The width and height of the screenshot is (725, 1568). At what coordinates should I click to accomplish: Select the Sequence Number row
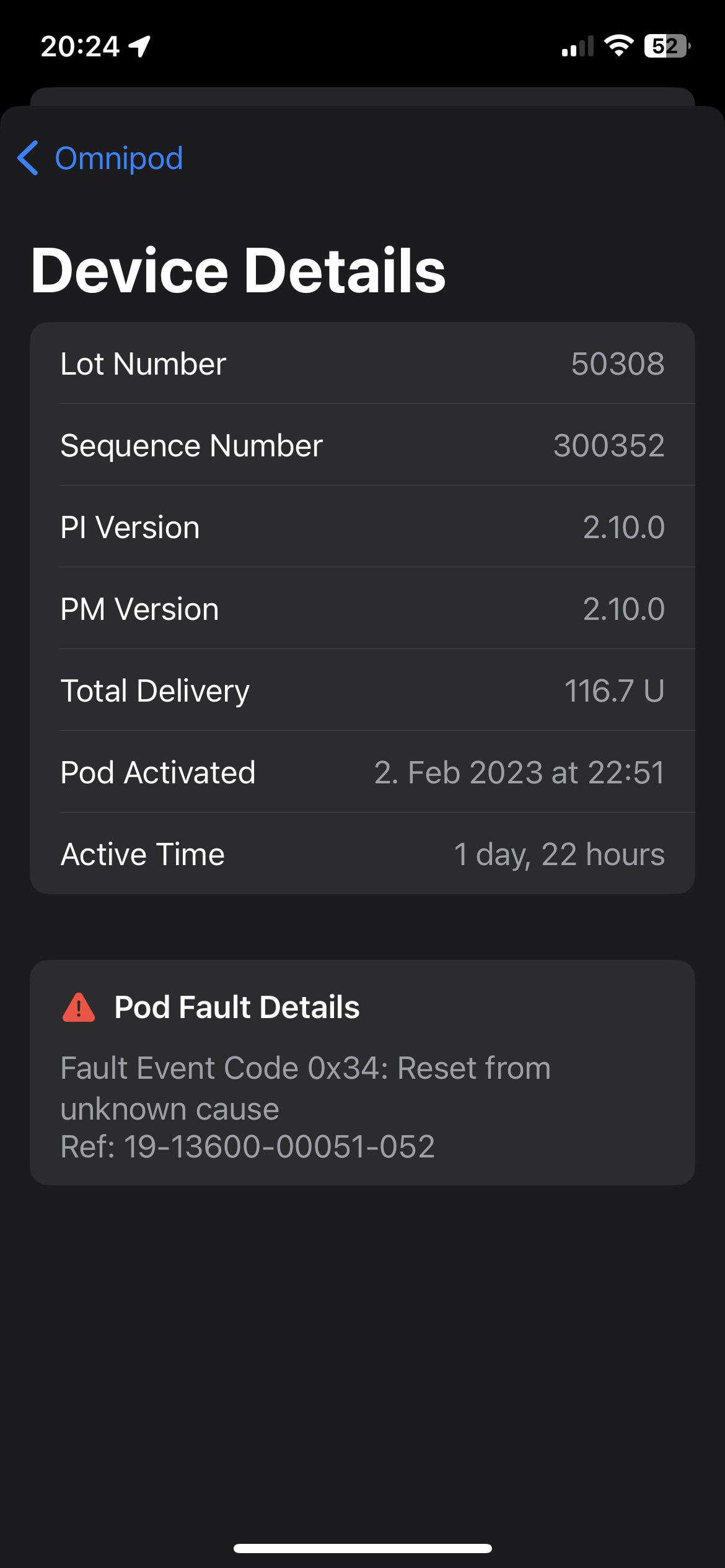click(x=362, y=445)
